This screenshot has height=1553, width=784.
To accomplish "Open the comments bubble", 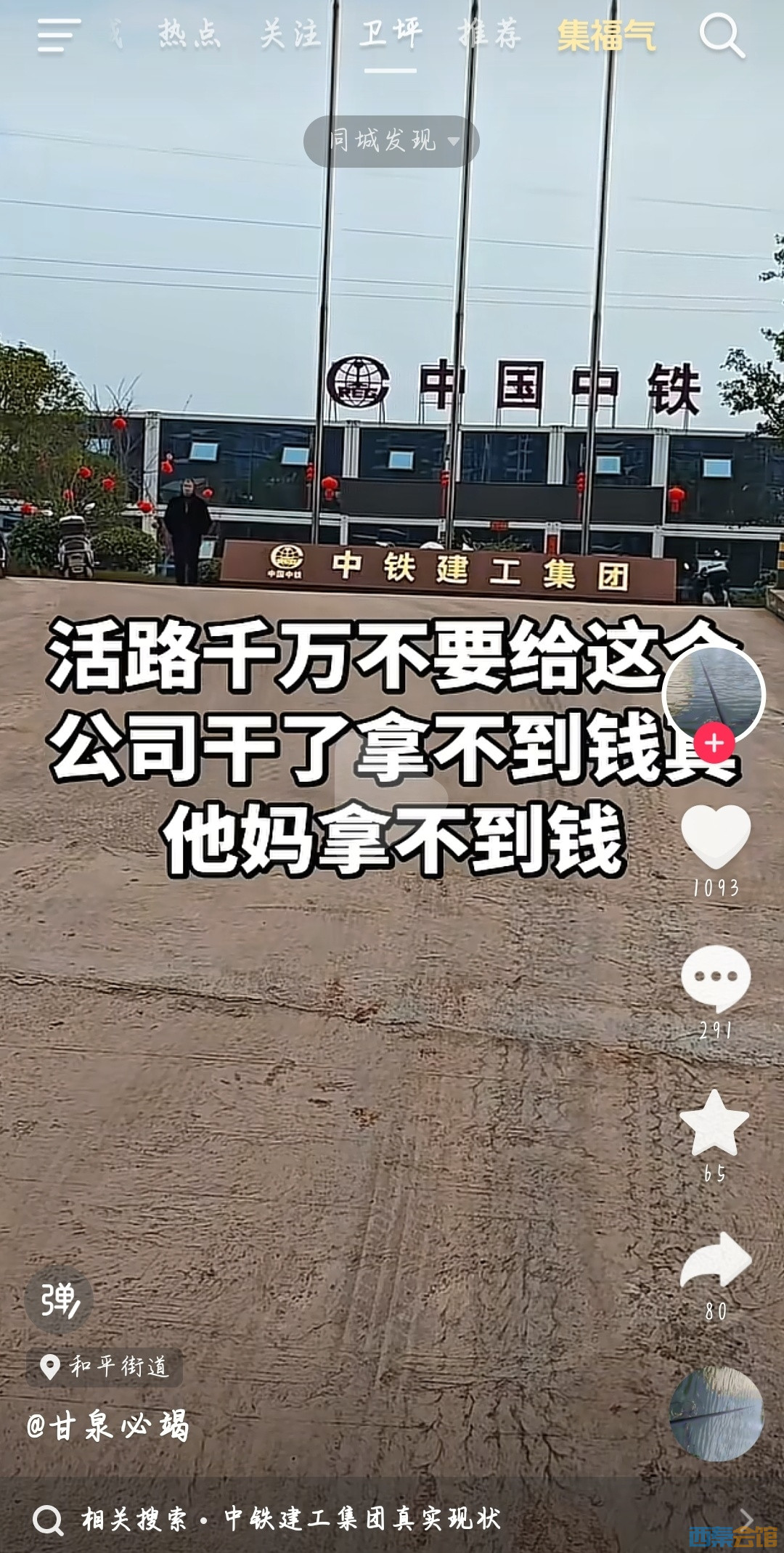I will 716,977.
